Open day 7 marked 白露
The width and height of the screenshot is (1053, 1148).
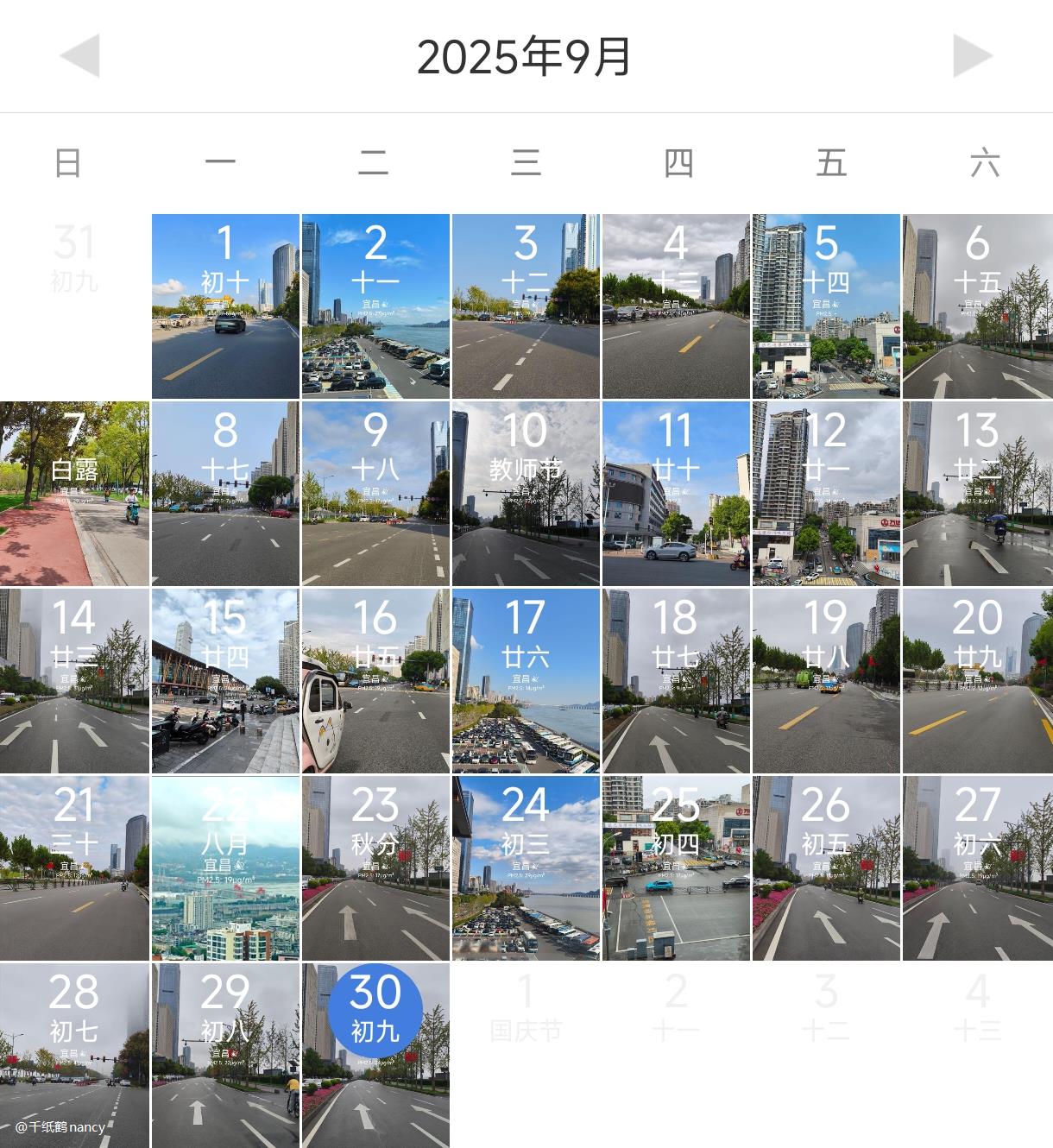pos(74,494)
